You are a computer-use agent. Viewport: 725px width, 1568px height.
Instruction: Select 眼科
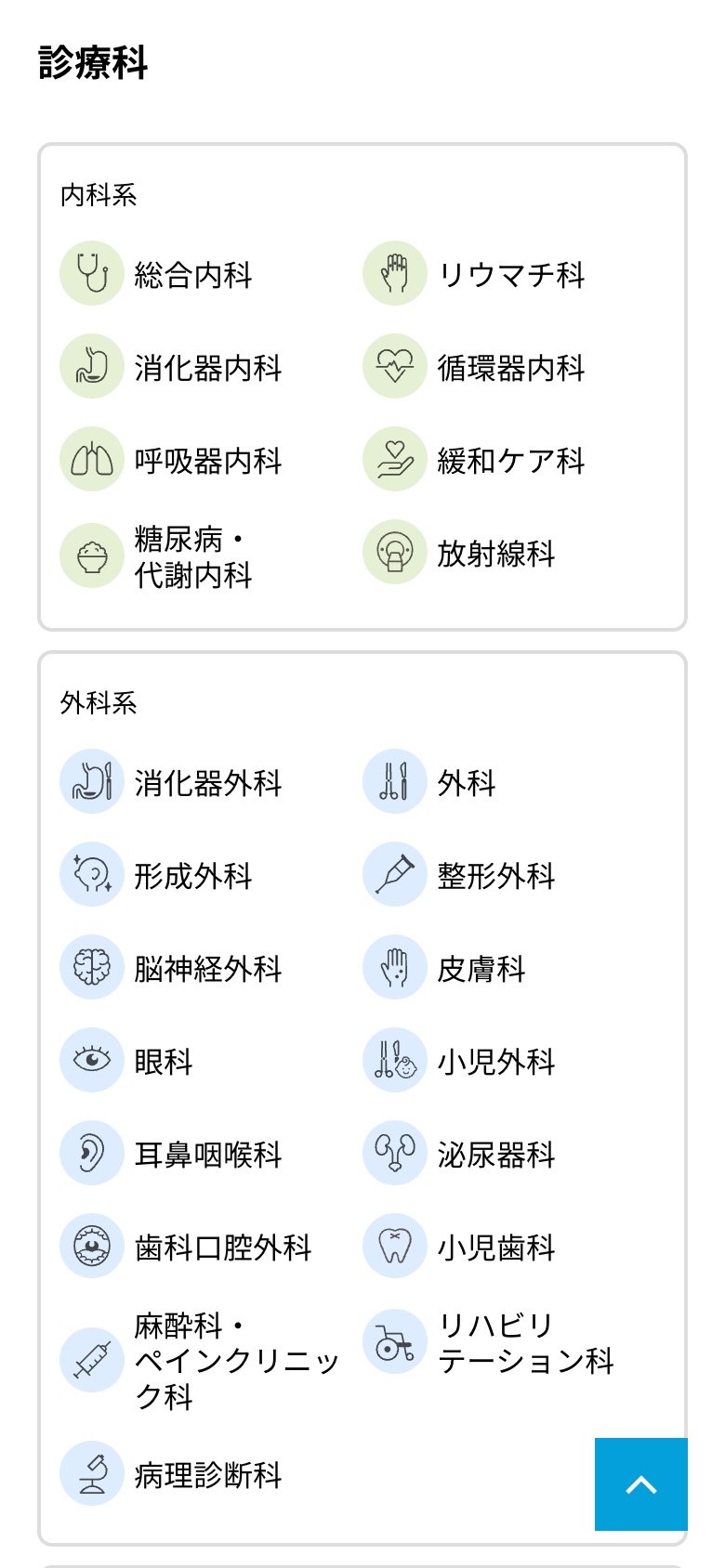pos(126,1061)
